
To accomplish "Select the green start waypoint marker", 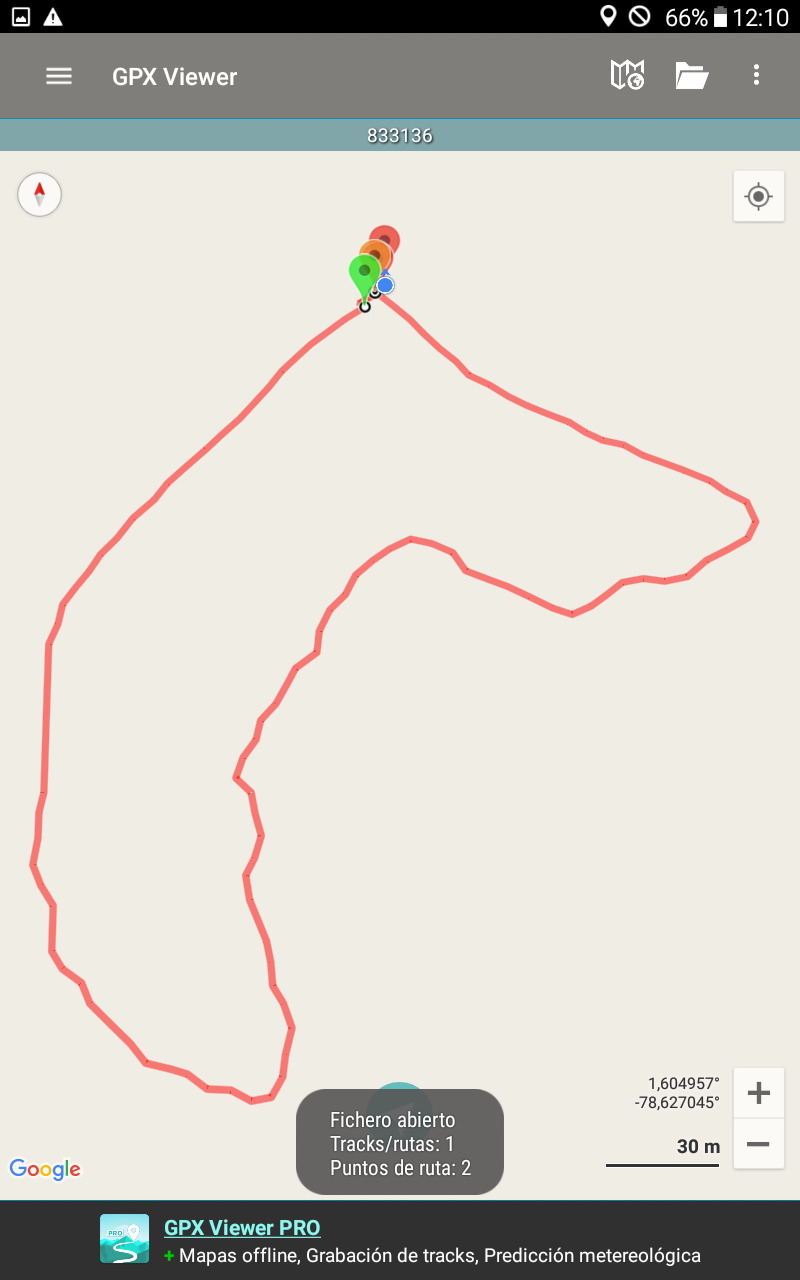I will (363, 274).
